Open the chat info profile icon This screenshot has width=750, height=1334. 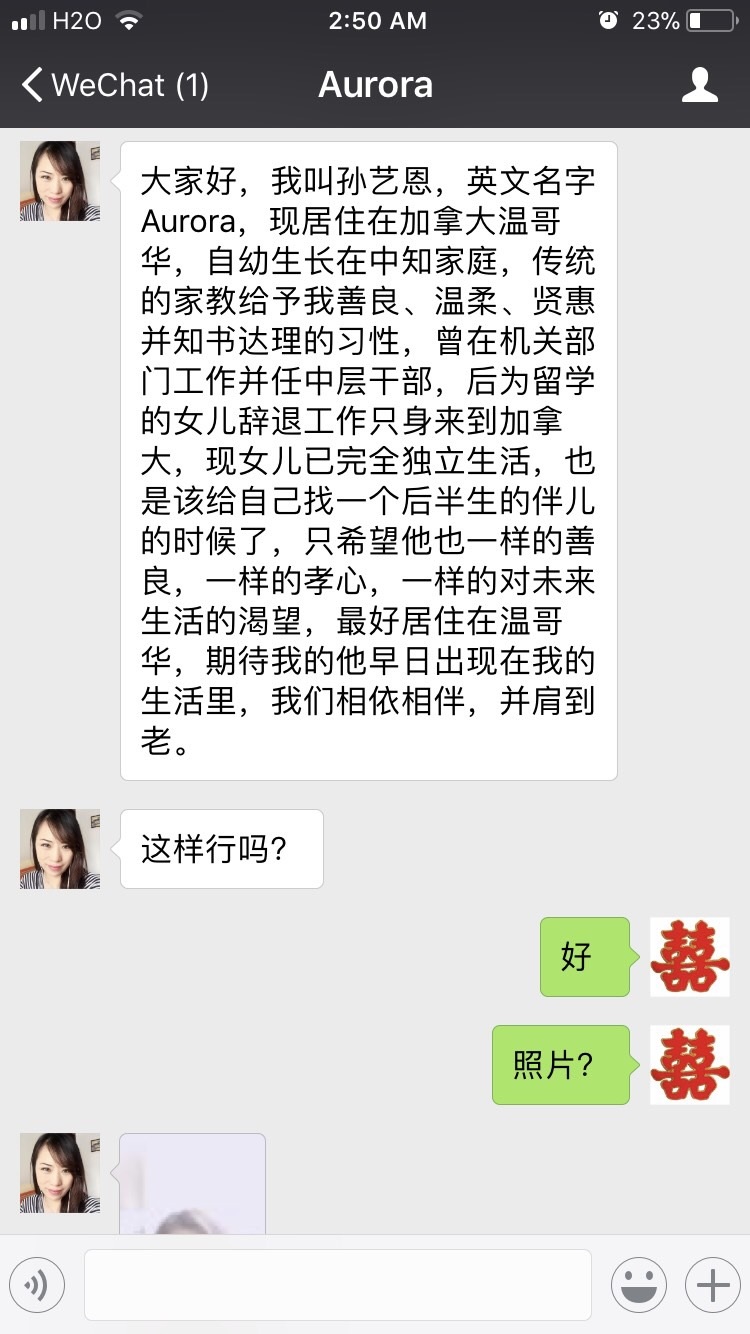(x=699, y=85)
